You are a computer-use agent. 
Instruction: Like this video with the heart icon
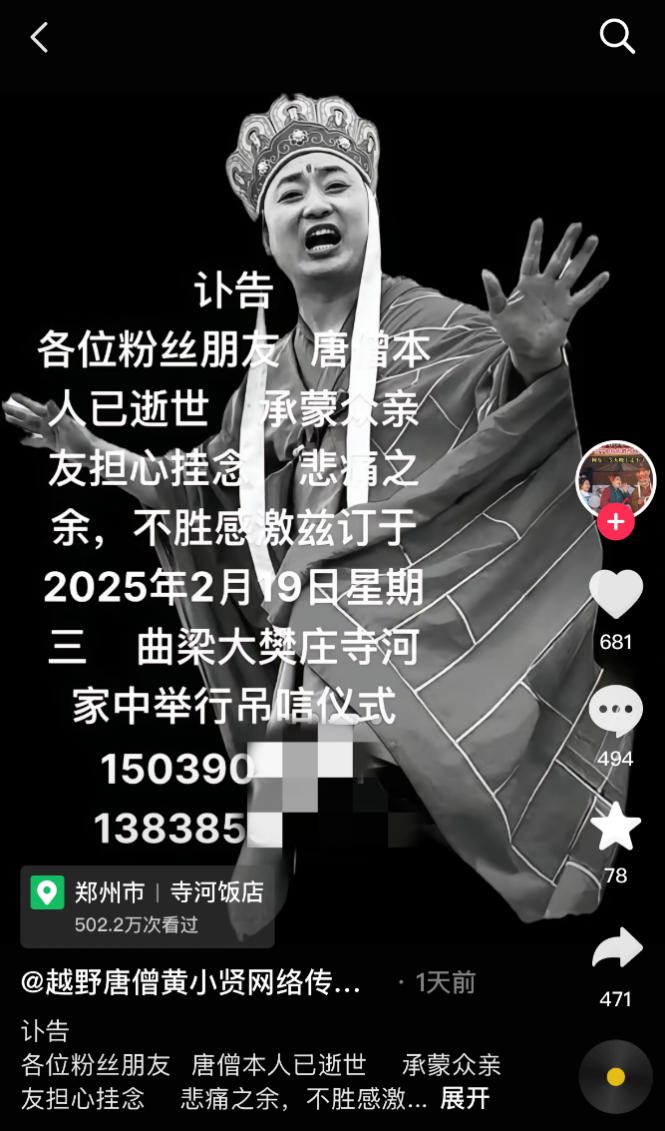[x=615, y=594]
